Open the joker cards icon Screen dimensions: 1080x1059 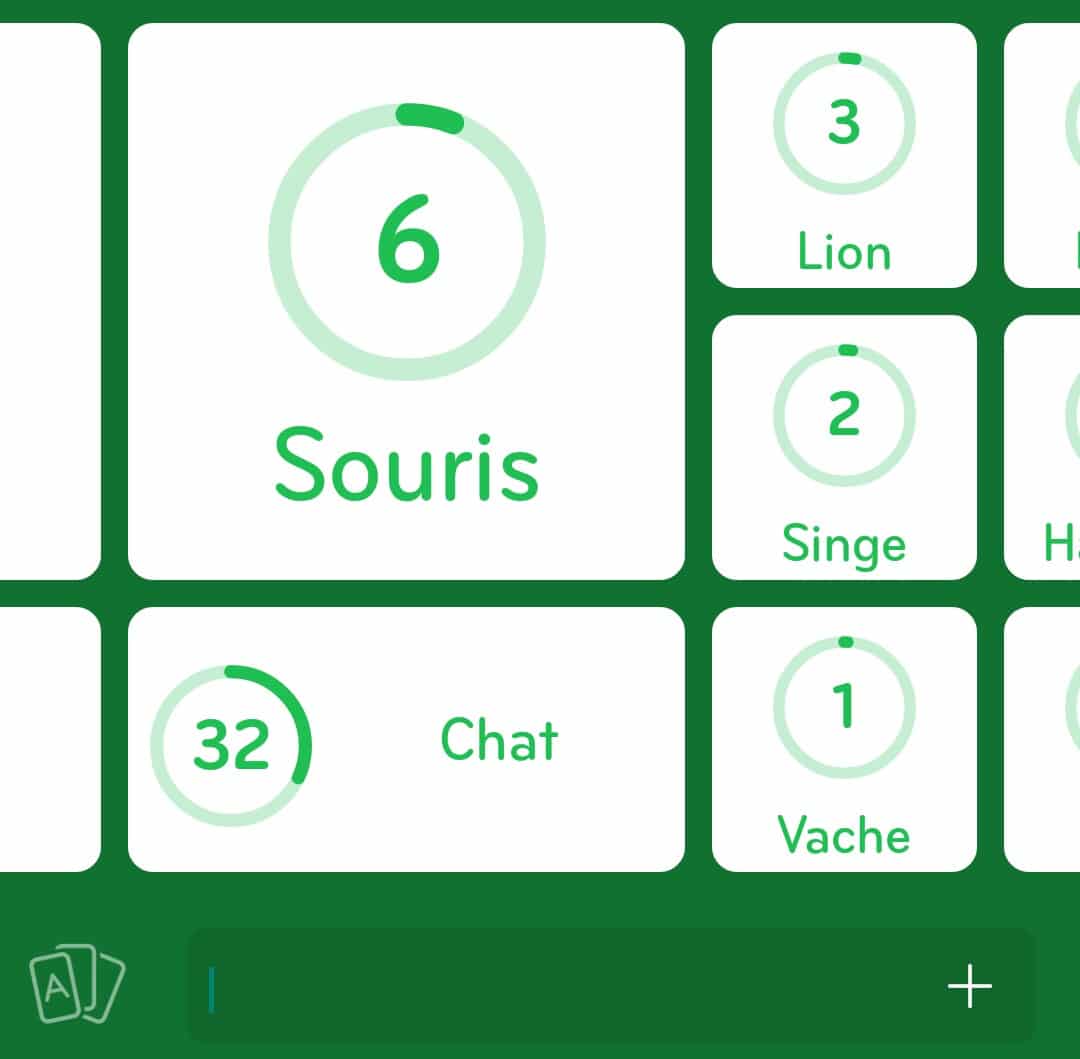click(x=76, y=987)
